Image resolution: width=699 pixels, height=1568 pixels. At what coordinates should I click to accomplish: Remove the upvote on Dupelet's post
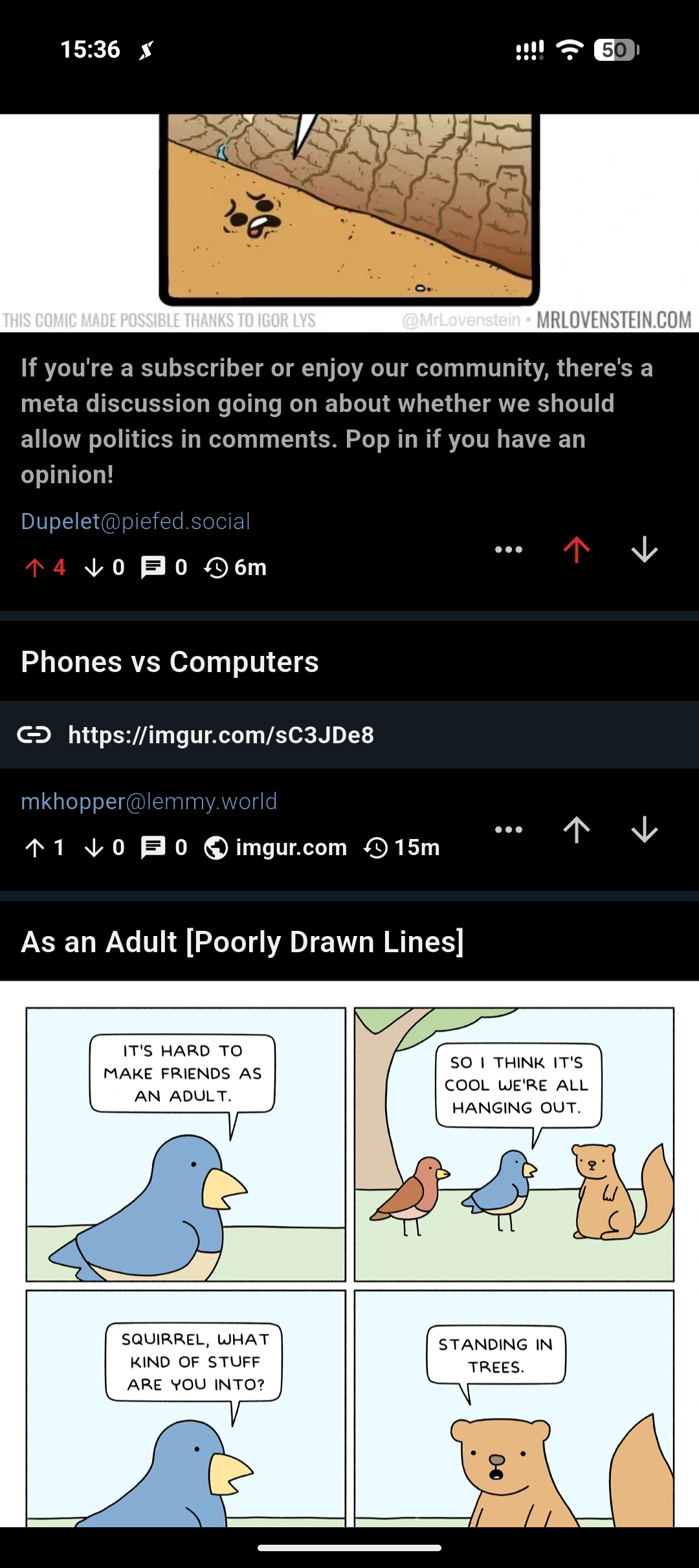[x=576, y=550]
